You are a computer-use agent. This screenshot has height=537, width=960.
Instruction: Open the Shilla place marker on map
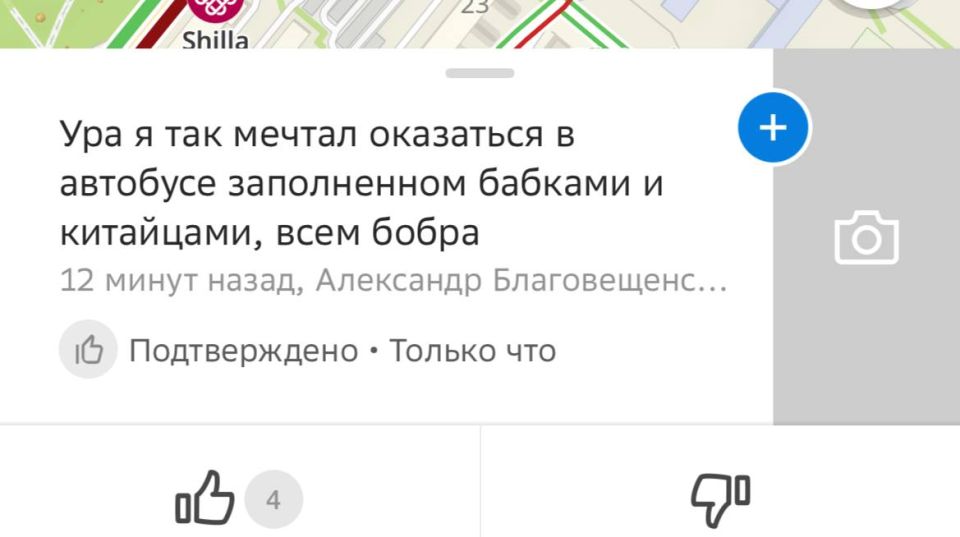pos(216,17)
